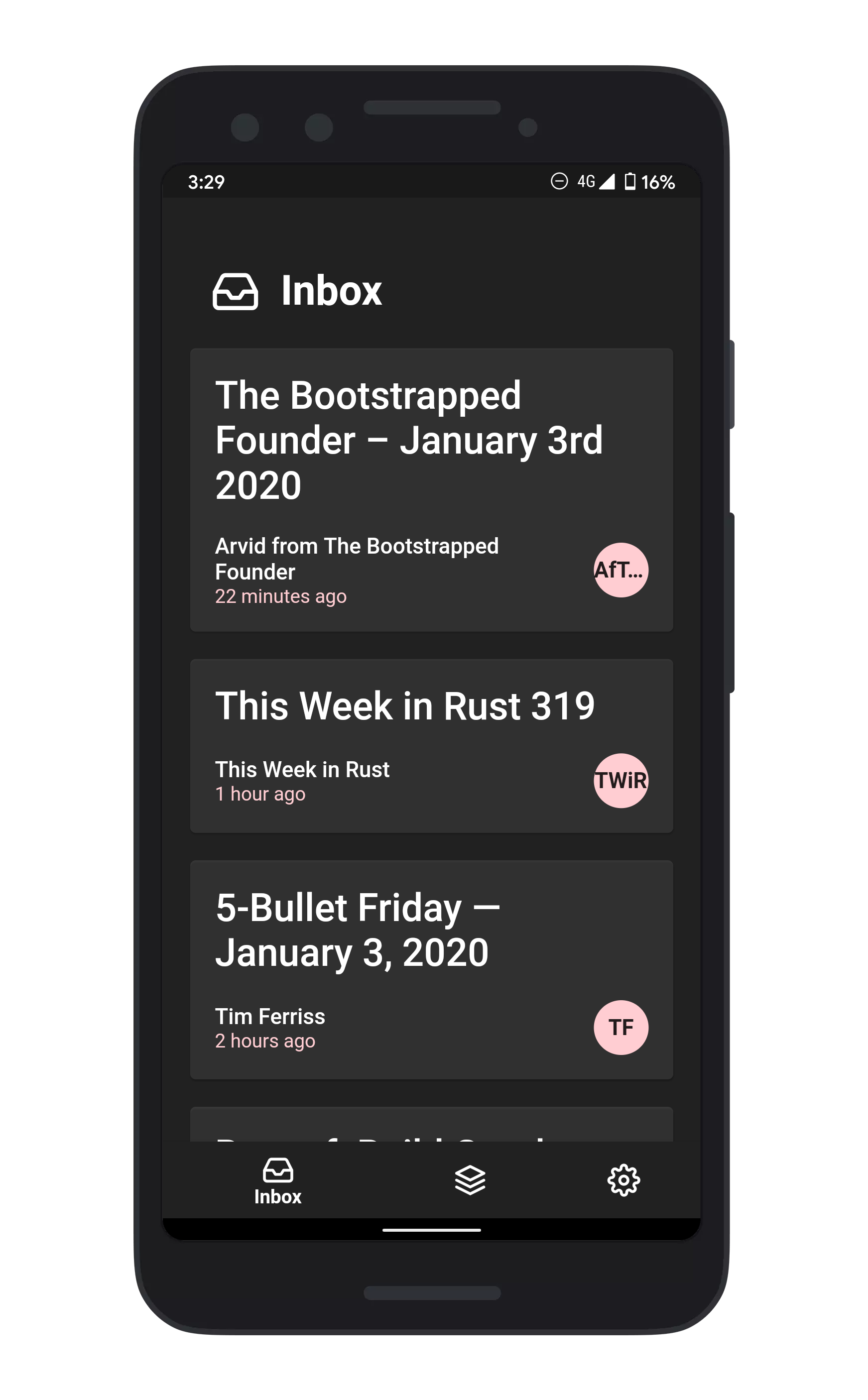
Task: Open the This Week in Rust 319 card
Action: [x=431, y=745]
